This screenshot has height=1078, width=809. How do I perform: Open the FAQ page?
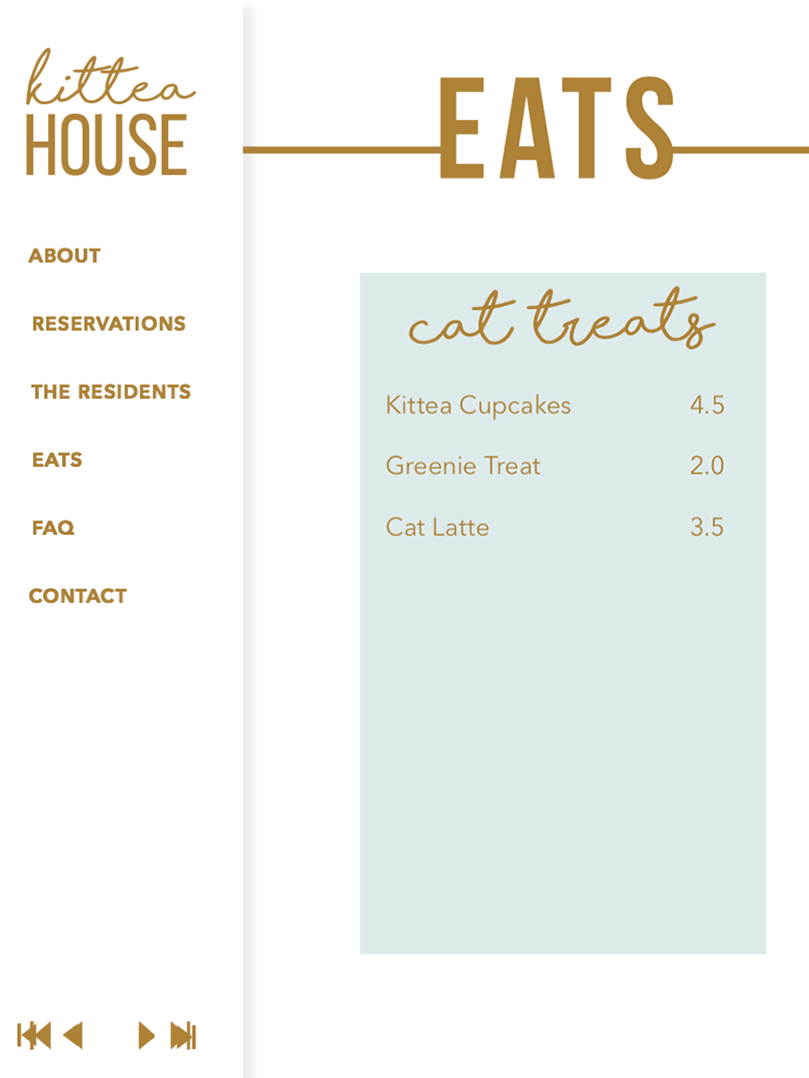pos(53,528)
